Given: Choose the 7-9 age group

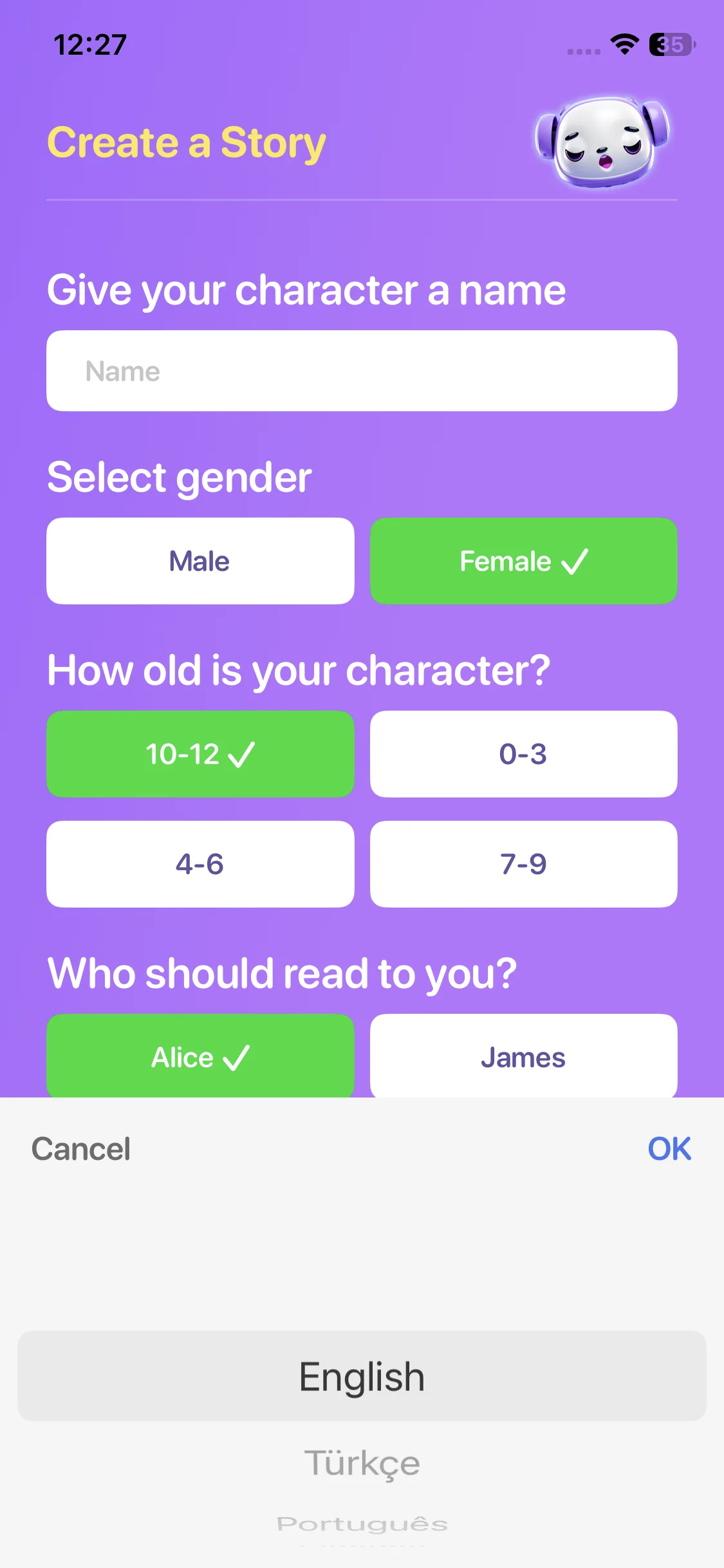Looking at the screenshot, I should pos(523,864).
